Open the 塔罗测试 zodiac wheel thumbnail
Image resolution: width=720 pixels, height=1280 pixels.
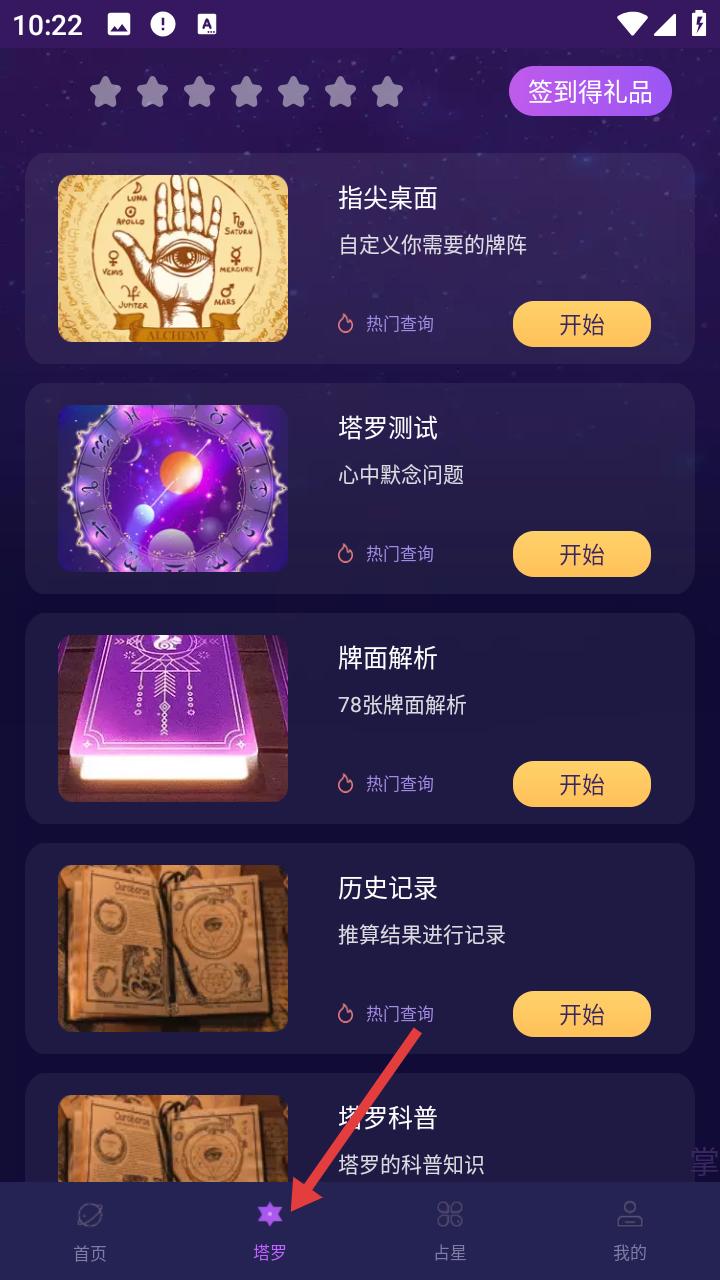173,488
